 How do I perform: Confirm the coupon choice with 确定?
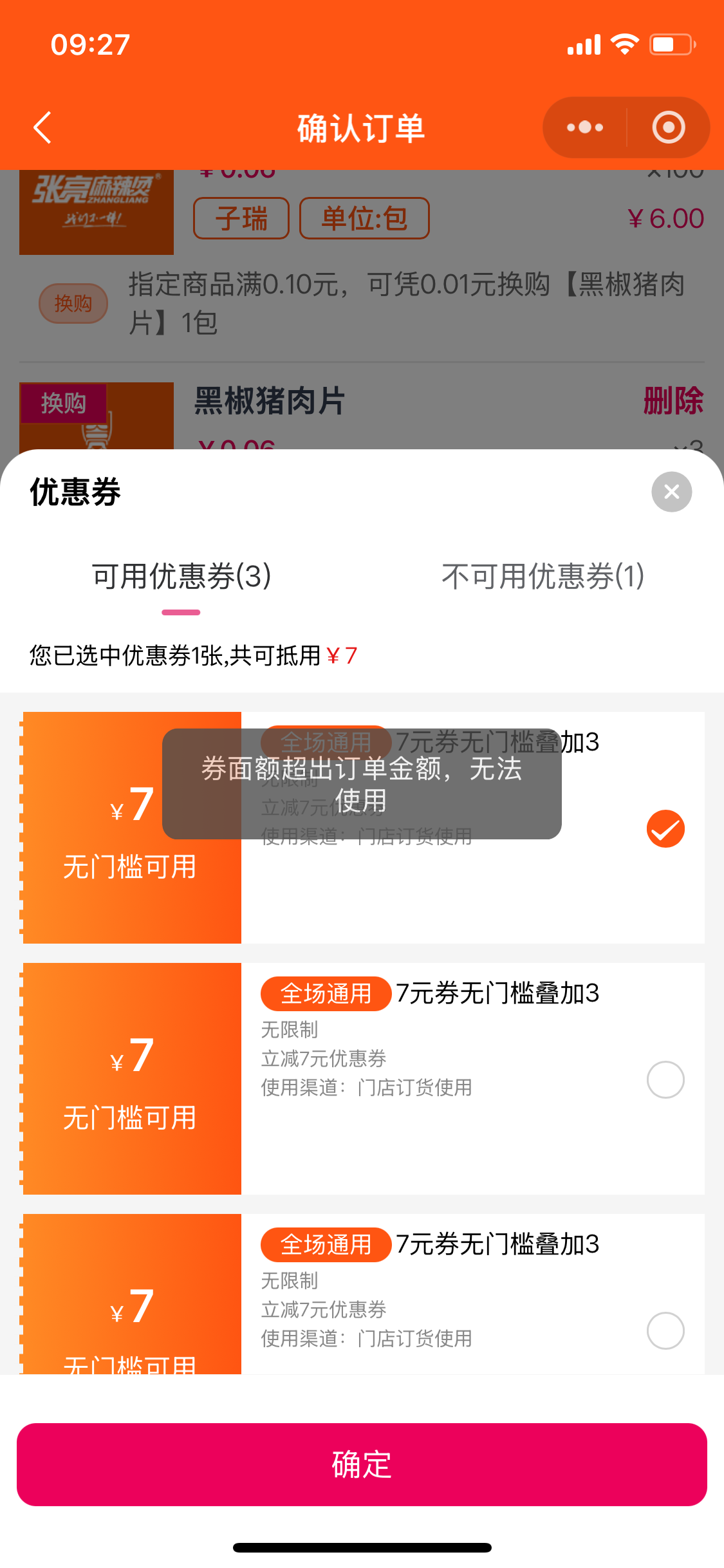(x=362, y=1464)
